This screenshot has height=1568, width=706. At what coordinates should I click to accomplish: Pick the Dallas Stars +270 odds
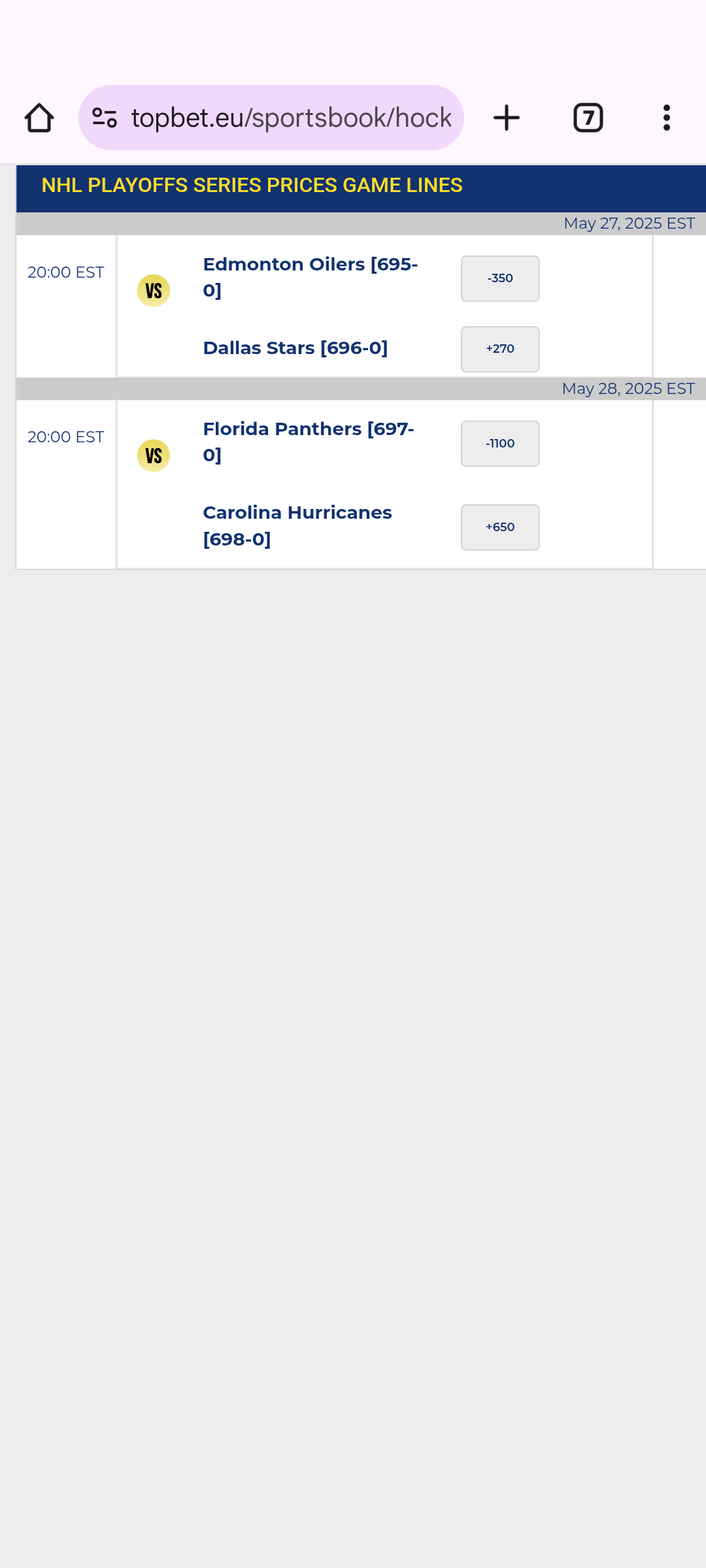coord(500,350)
